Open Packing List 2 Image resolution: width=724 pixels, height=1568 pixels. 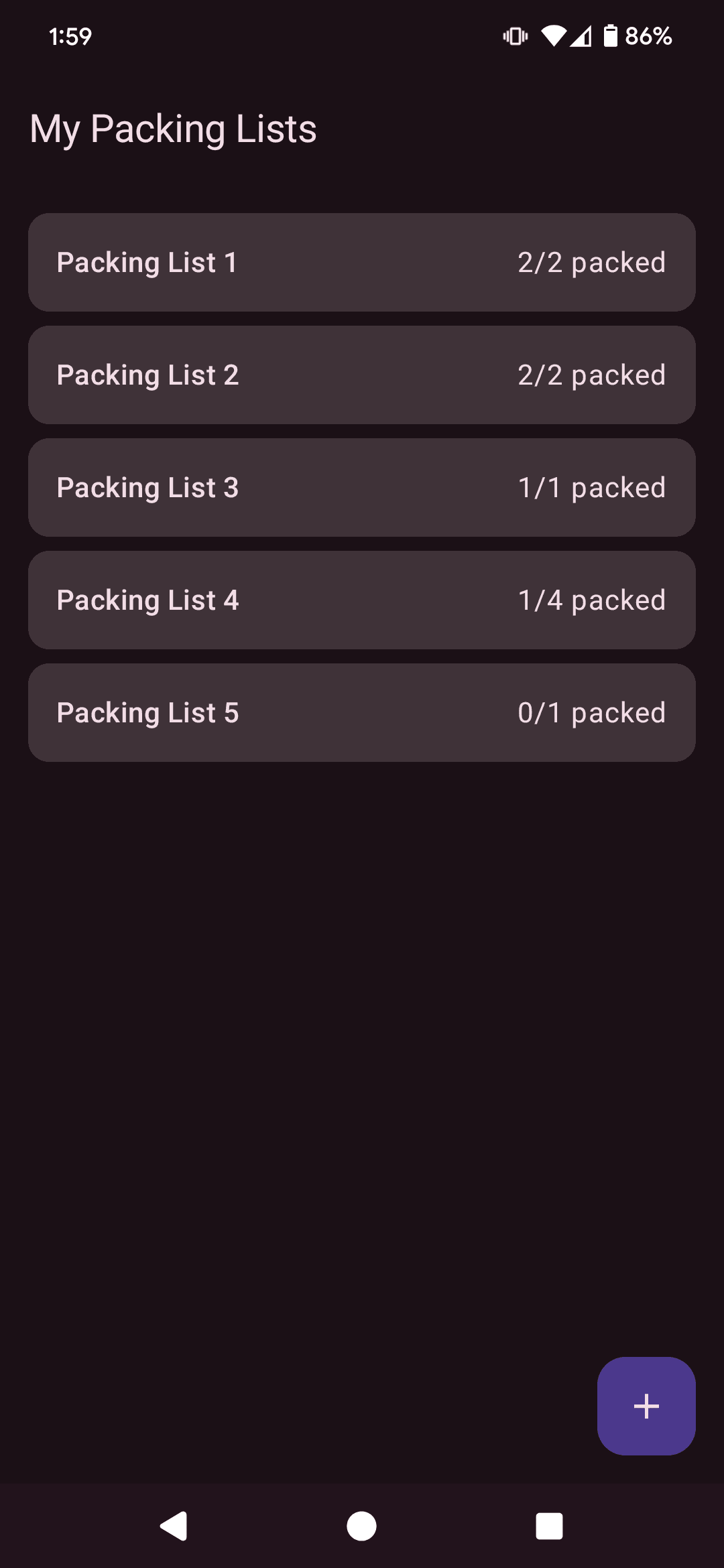click(x=362, y=375)
